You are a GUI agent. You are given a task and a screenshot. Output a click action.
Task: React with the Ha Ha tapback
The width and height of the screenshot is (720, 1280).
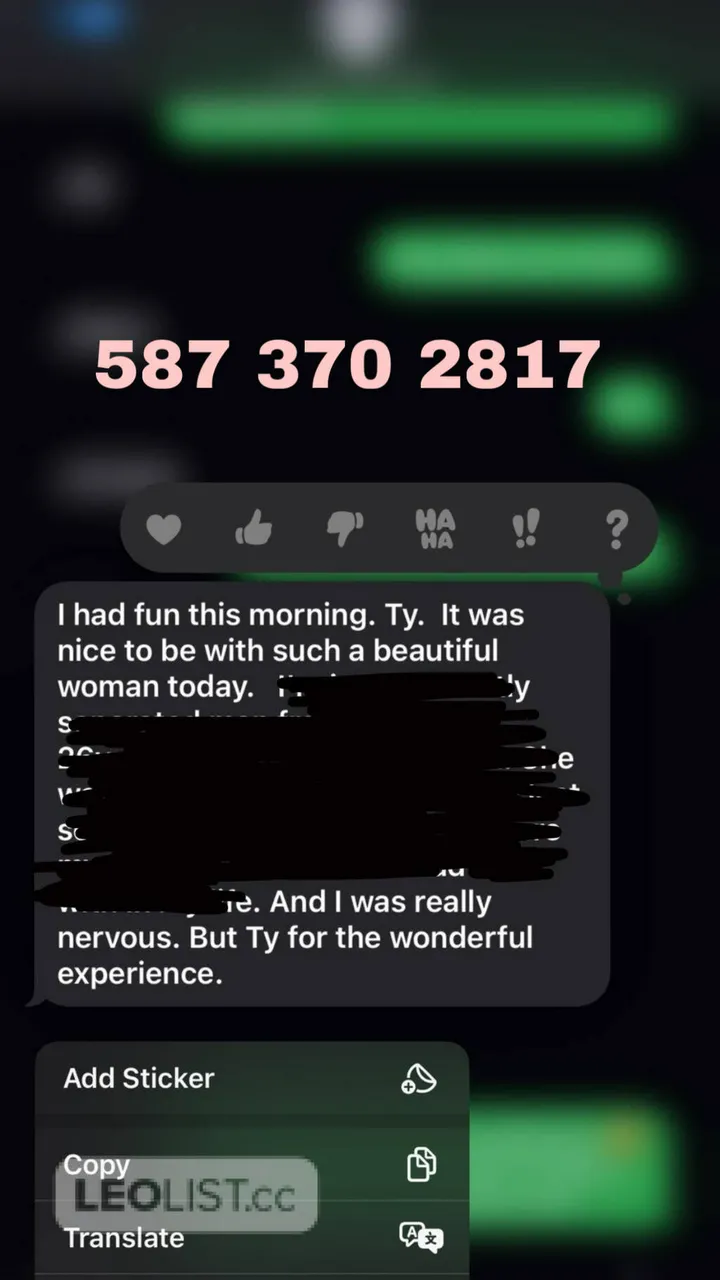(x=435, y=528)
